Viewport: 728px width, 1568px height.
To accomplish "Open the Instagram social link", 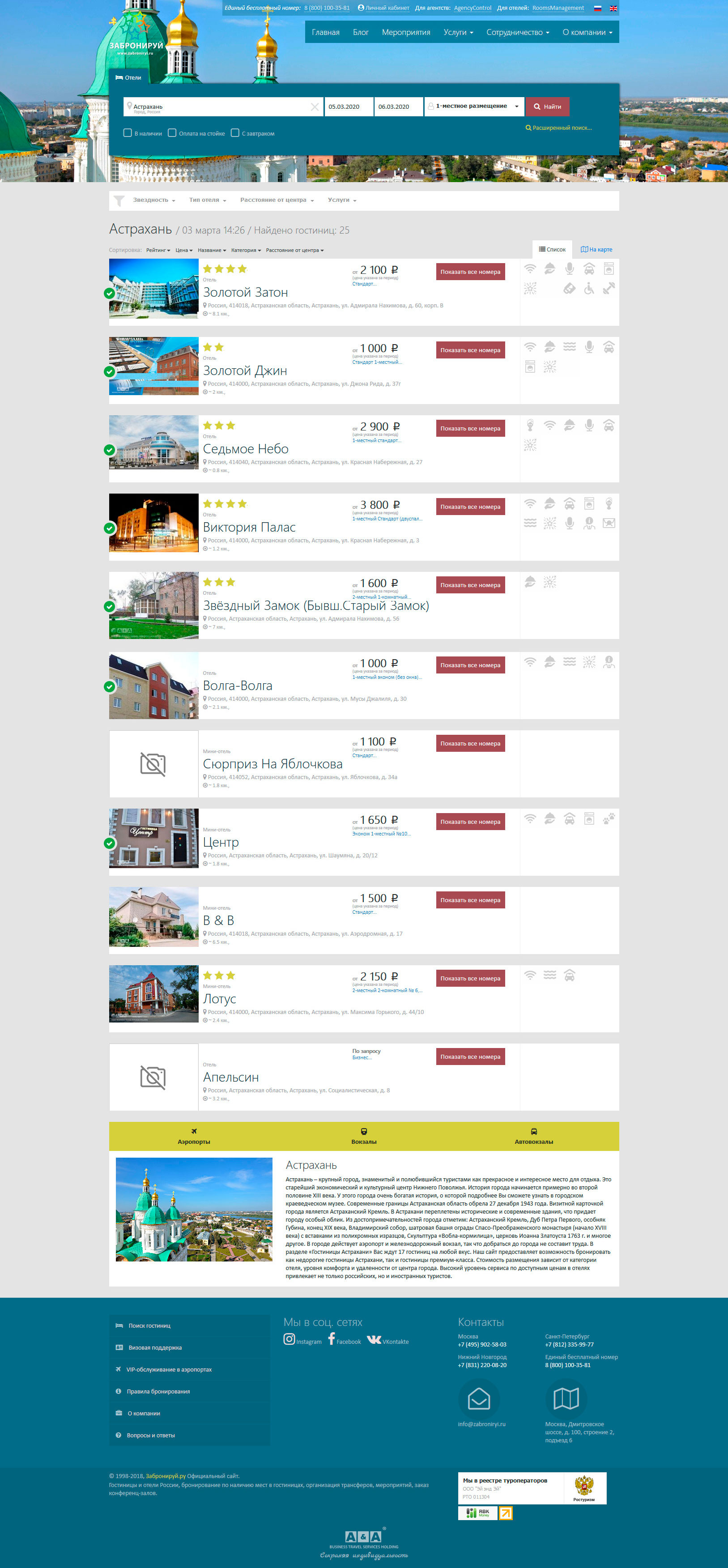I will (302, 1340).
